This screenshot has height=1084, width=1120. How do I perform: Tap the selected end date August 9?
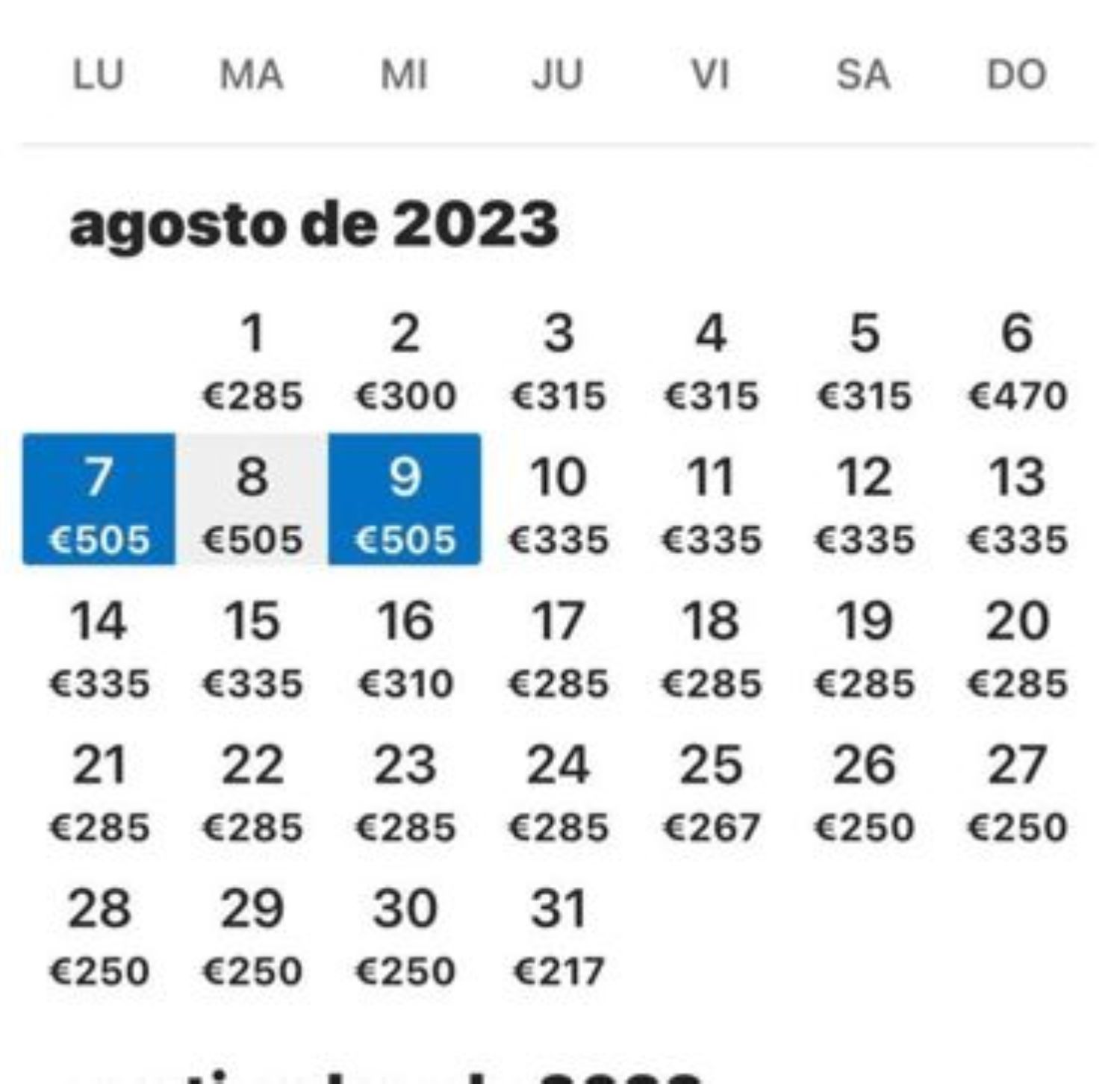pos(405,500)
